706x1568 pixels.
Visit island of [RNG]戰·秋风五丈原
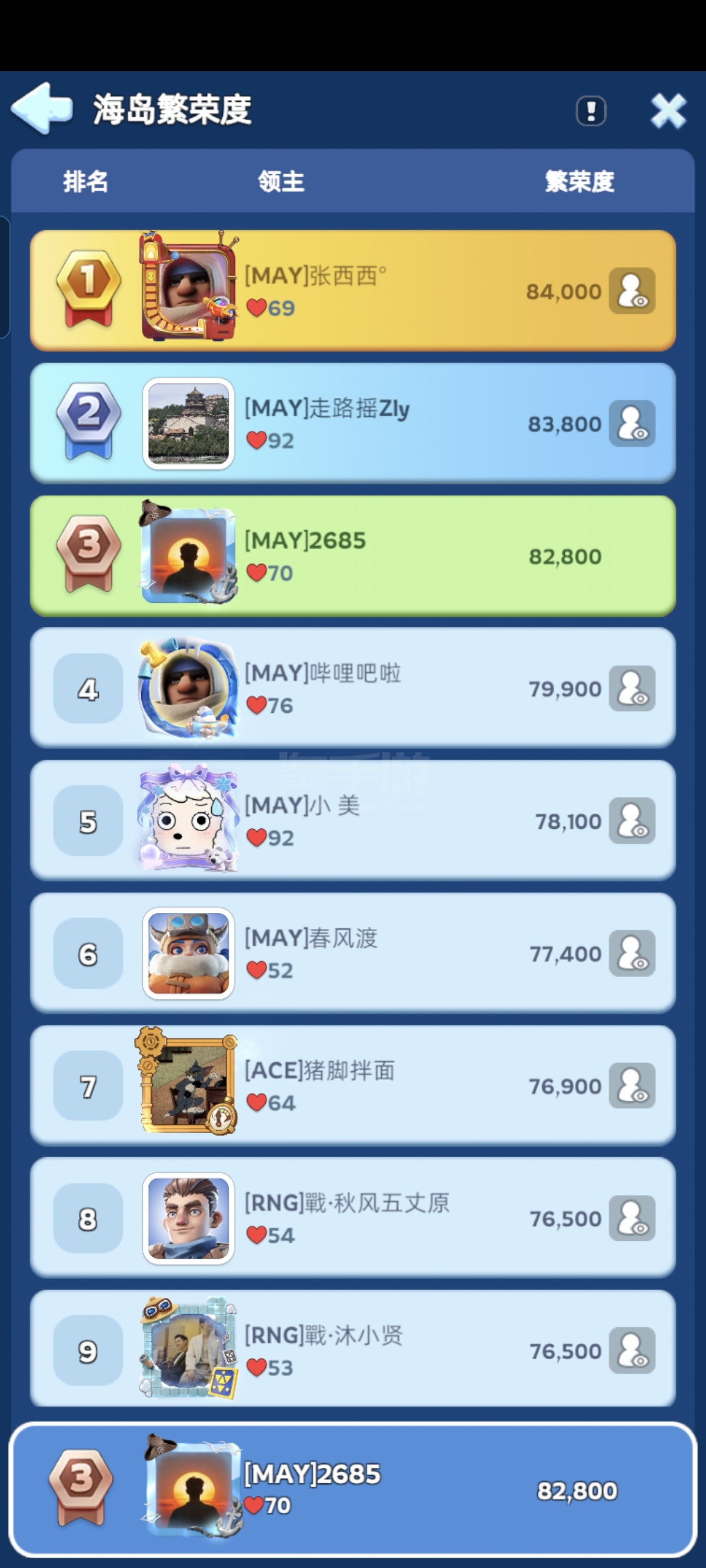pos(632,1218)
